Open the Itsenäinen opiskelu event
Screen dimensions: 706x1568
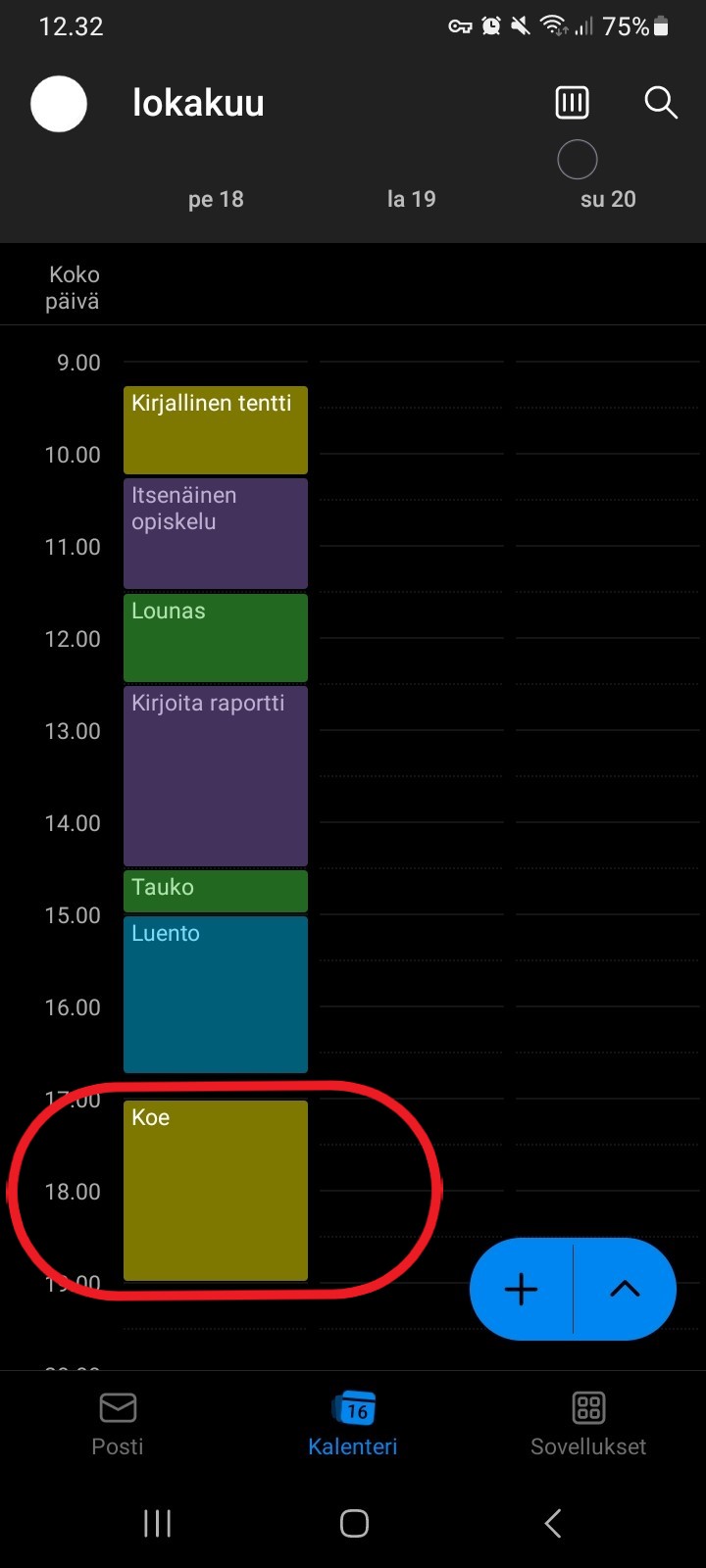click(x=216, y=533)
